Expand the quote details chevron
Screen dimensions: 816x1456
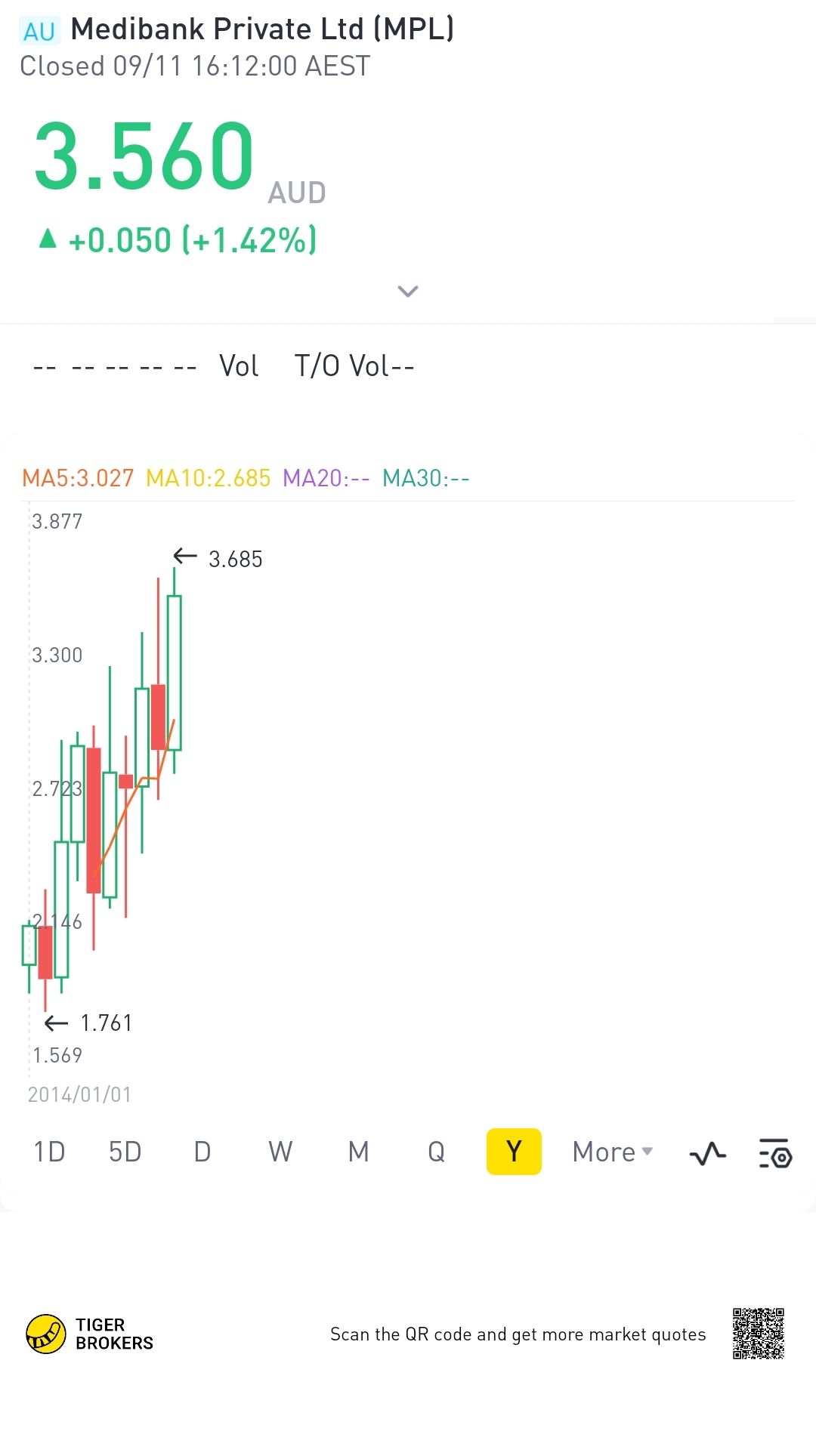(408, 292)
